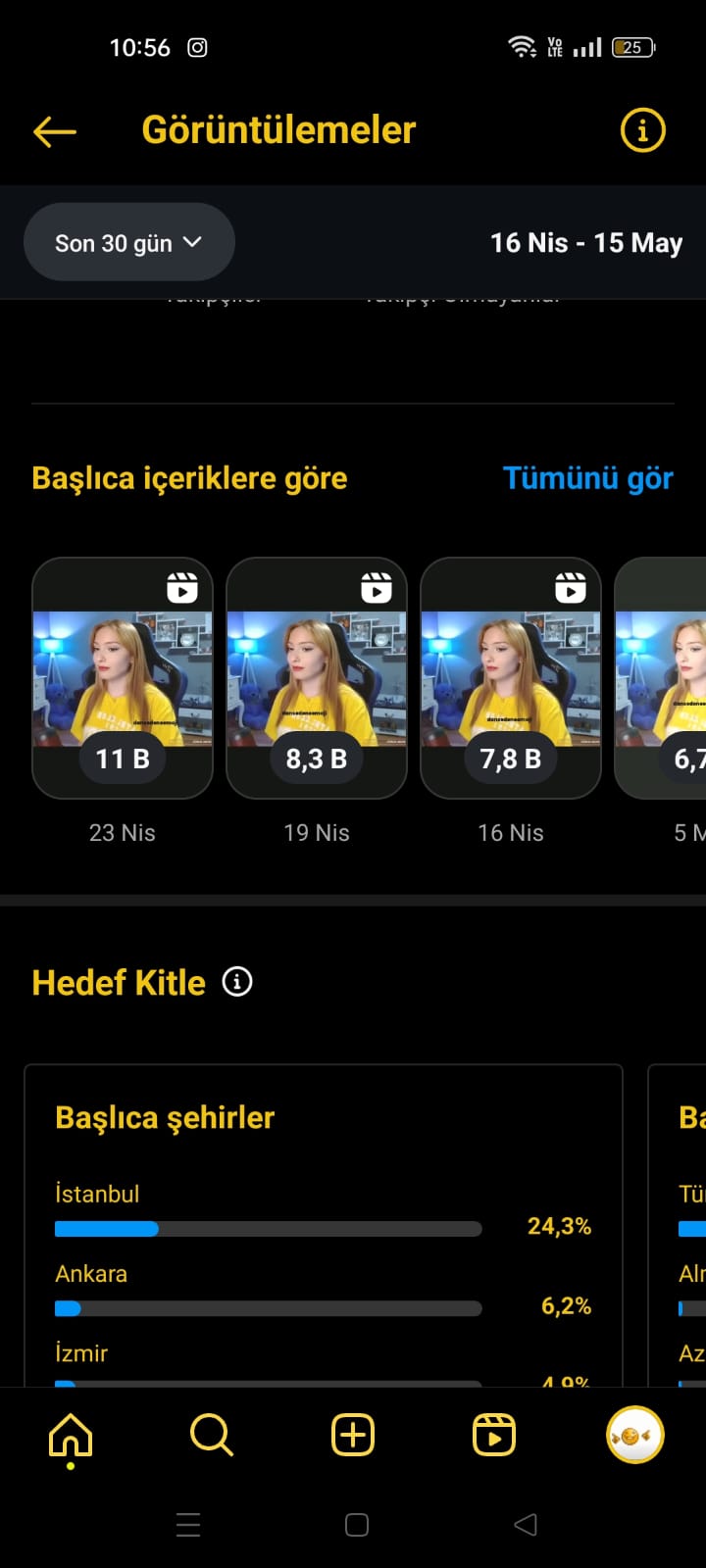
Task: Open the profile avatar tab
Action: point(634,1436)
